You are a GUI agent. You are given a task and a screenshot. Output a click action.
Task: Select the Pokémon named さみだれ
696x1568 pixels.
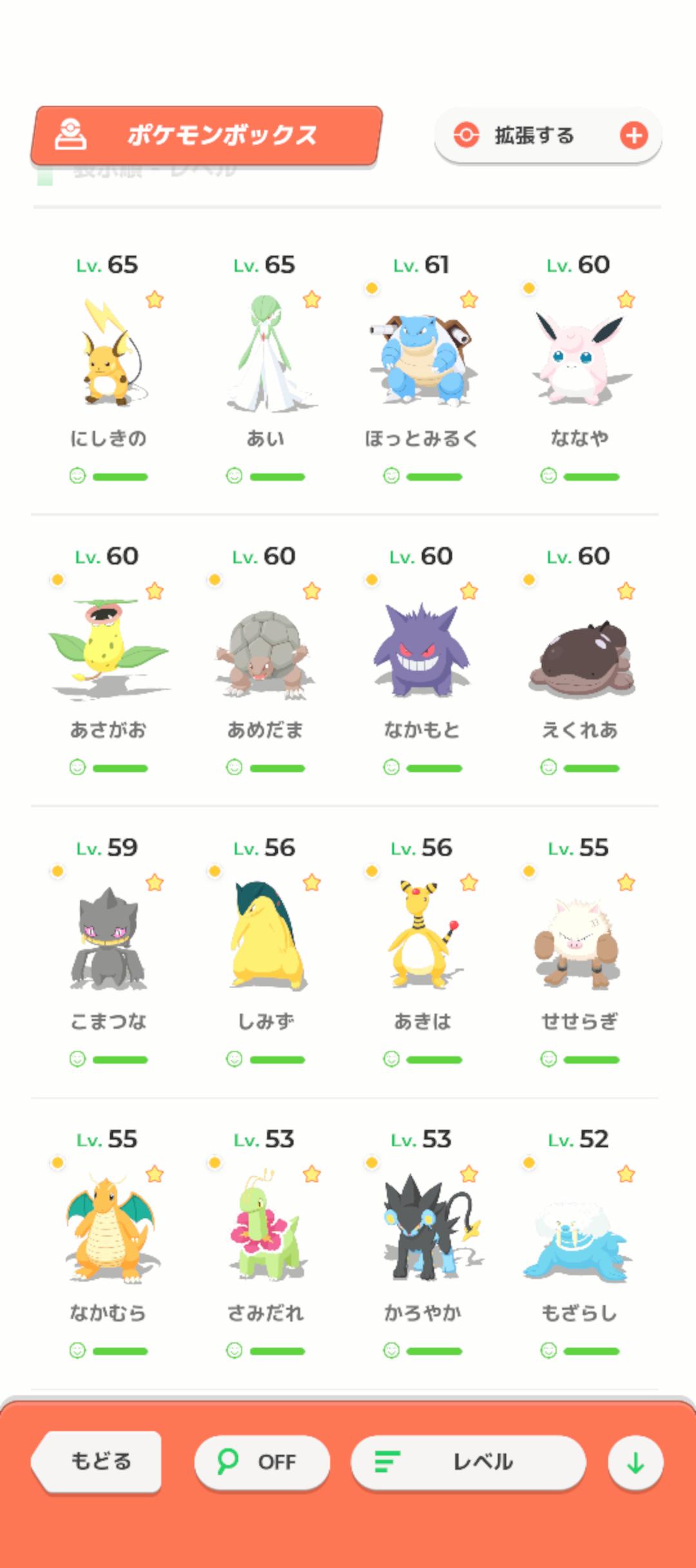(266, 1233)
